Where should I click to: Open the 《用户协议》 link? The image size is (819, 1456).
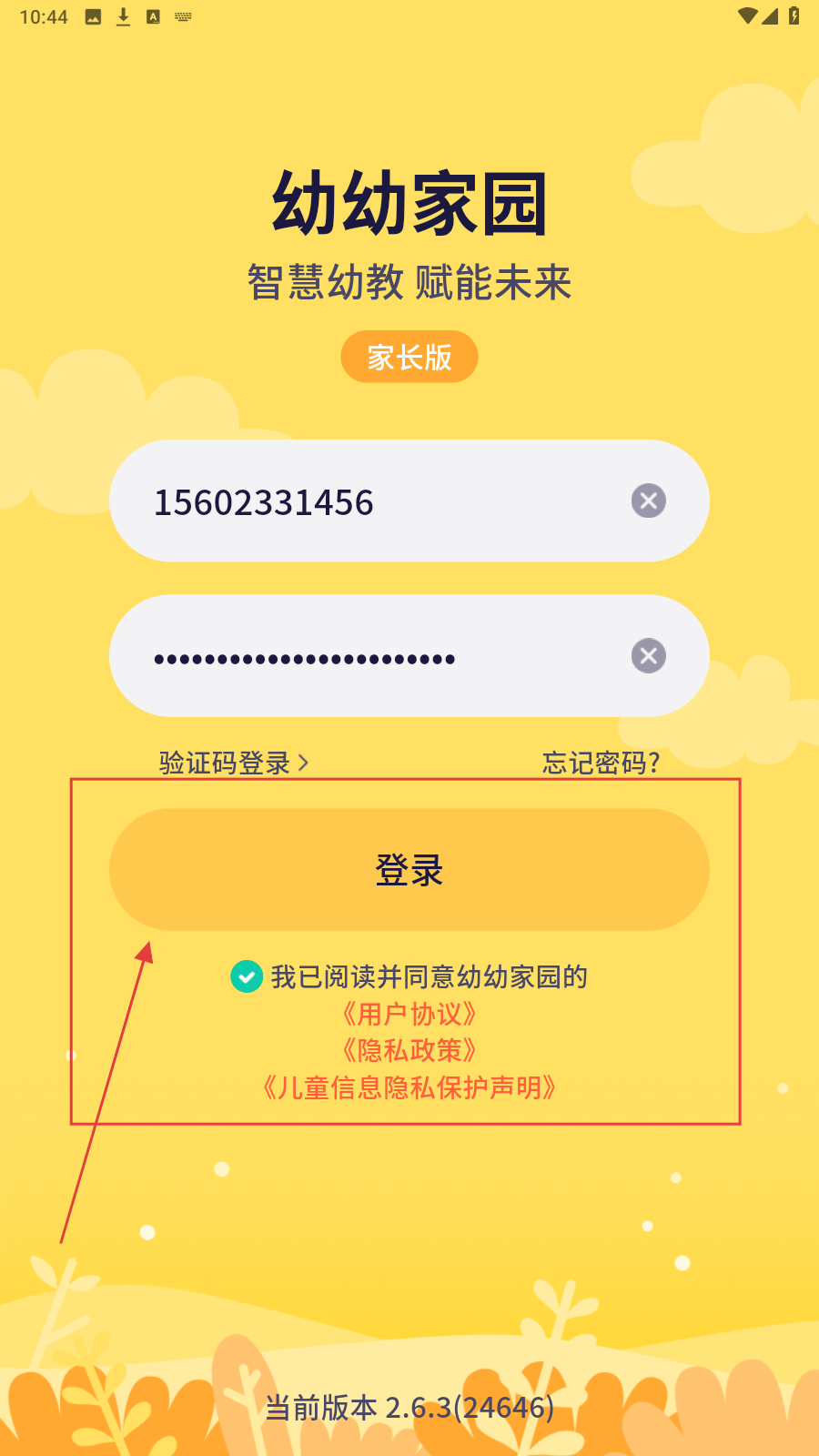pyautogui.click(x=409, y=1014)
